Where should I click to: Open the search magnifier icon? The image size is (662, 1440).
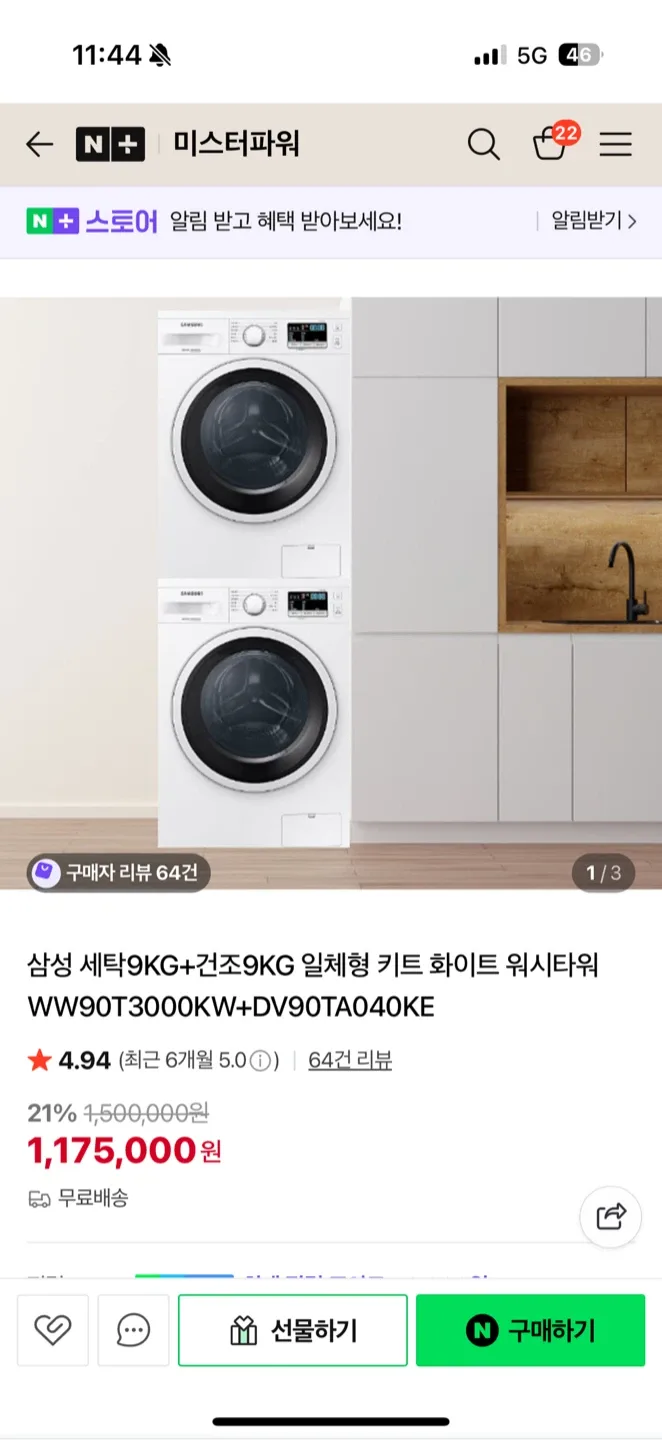coord(483,145)
